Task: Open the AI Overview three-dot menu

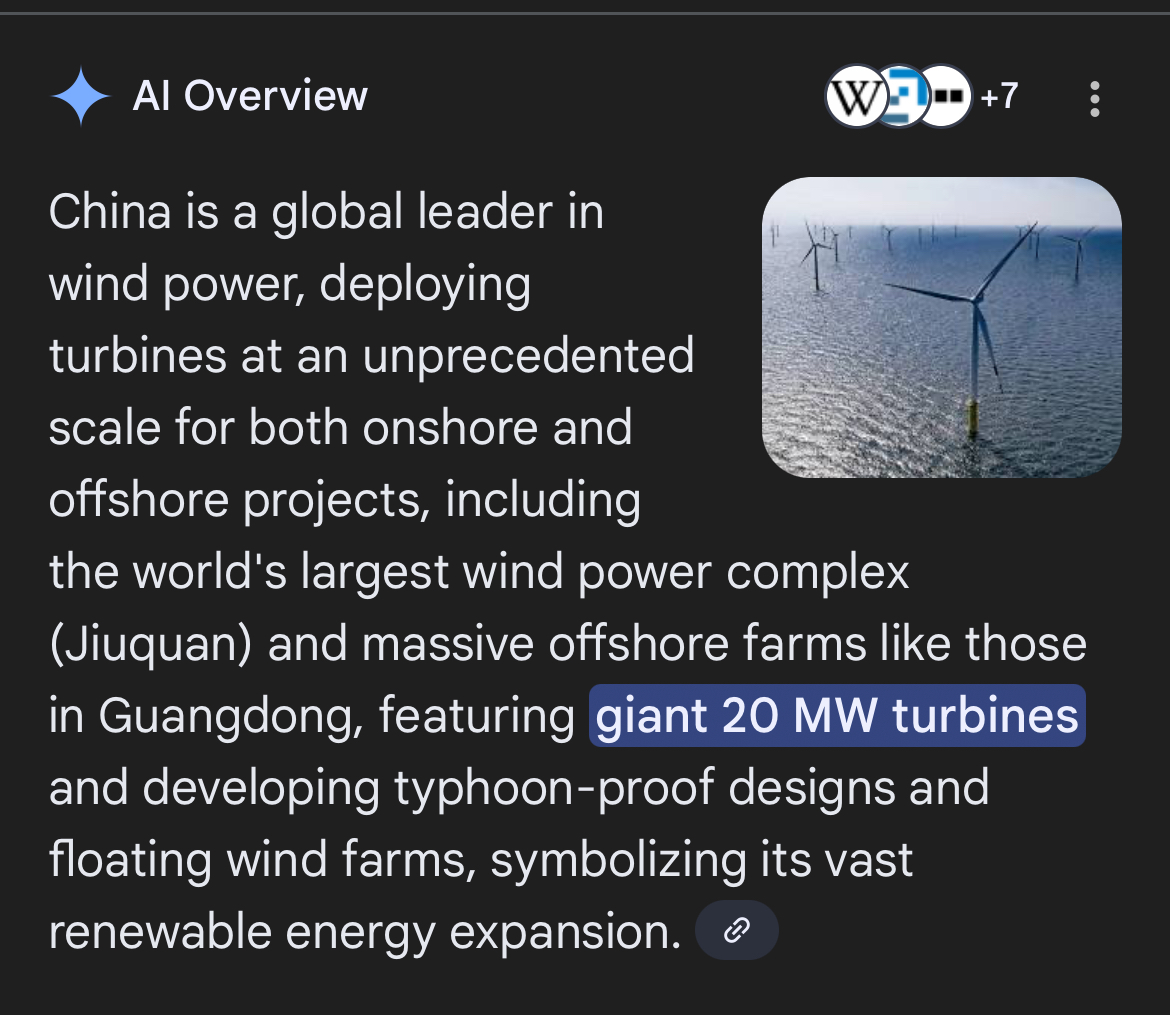Action: tap(1095, 98)
